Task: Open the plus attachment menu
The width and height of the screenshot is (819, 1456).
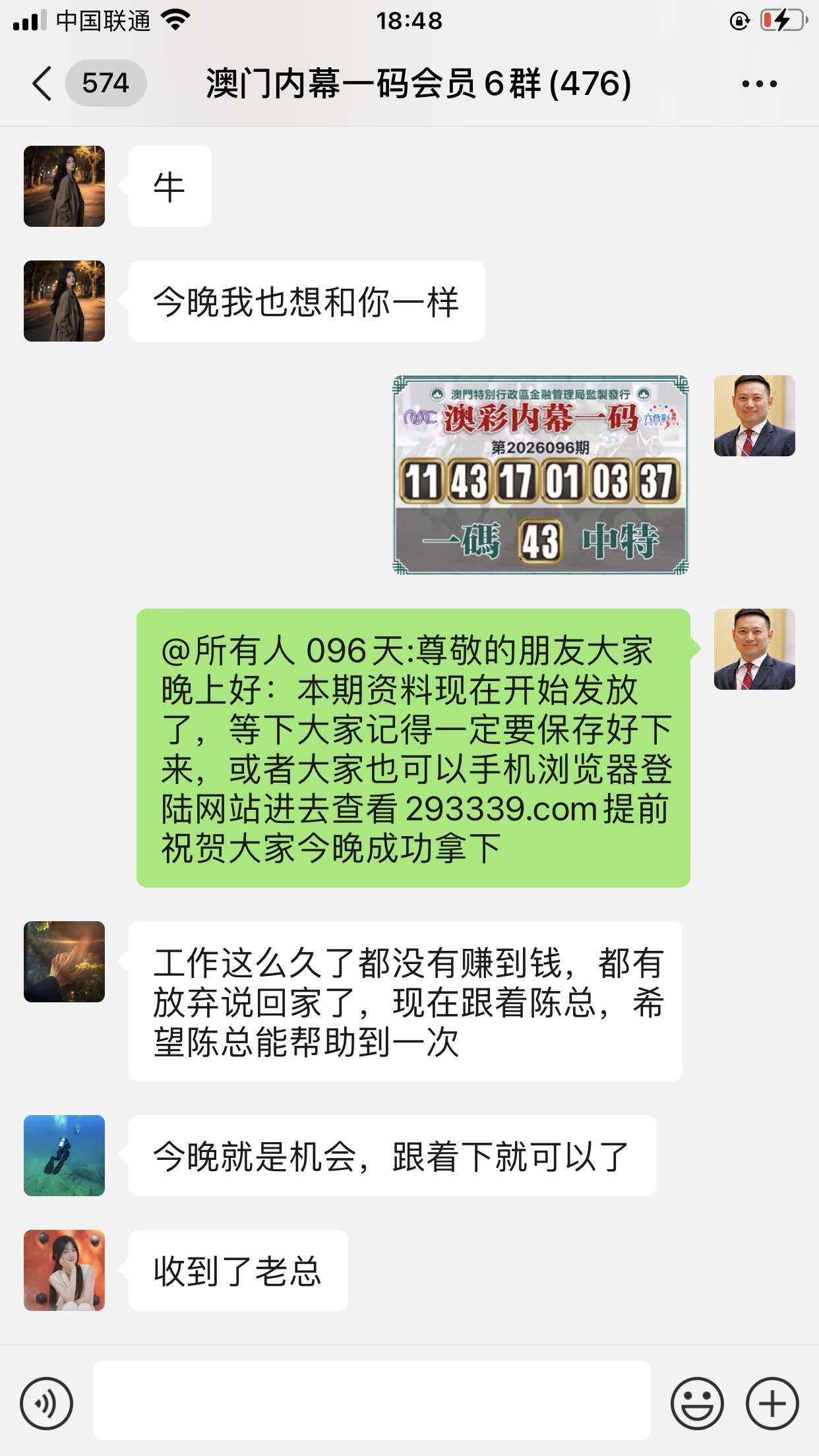Action: pos(772,1403)
